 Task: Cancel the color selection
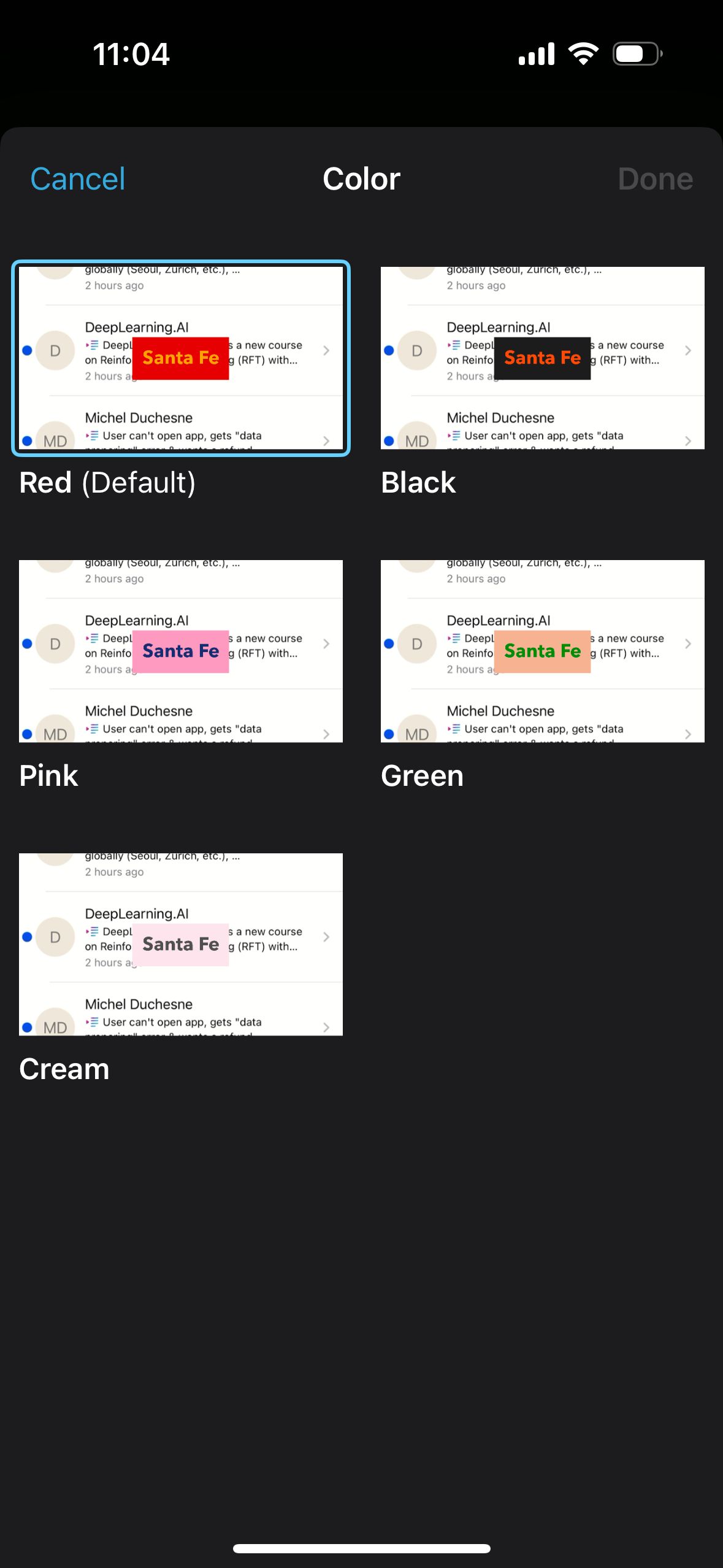click(x=78, y=179)
